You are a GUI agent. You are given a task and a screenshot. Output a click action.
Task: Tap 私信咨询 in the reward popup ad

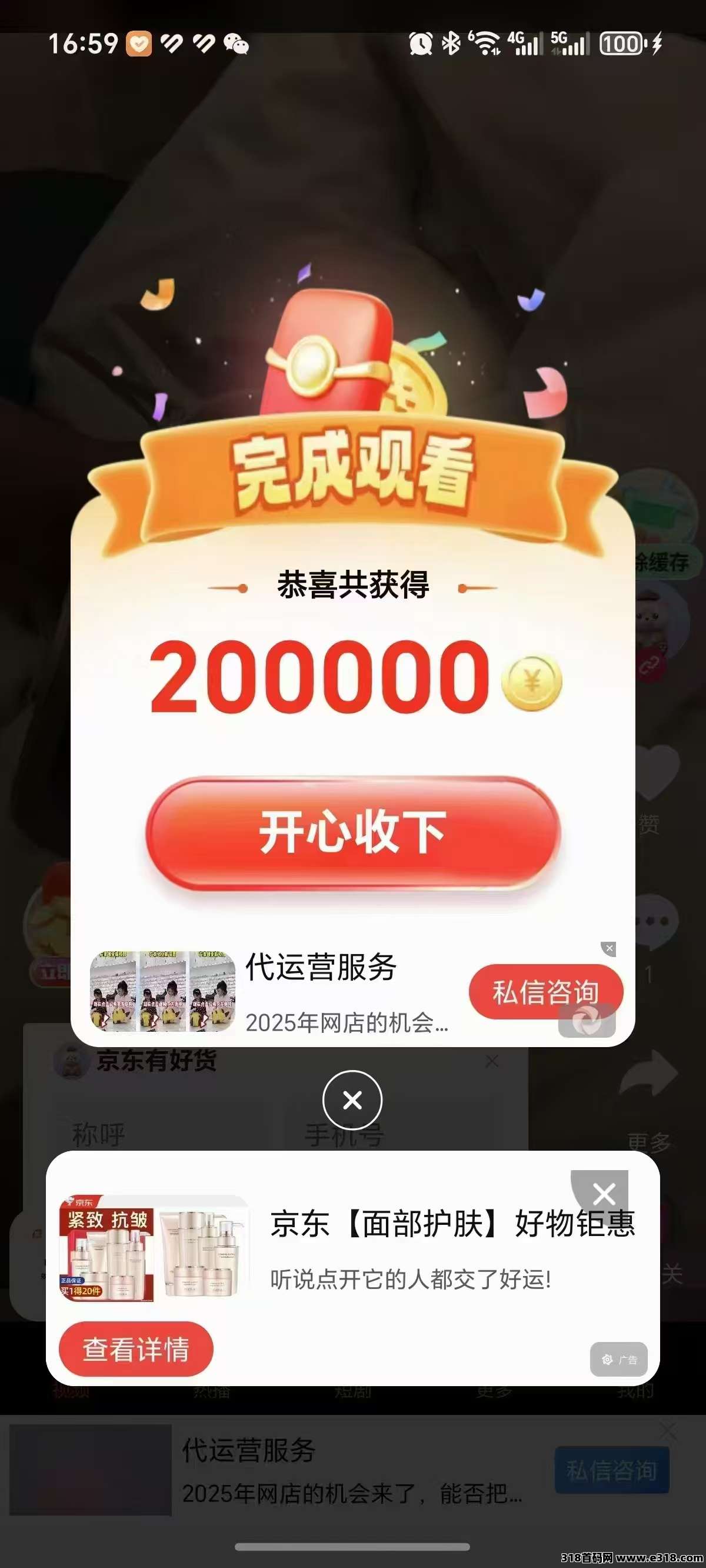click(545, 992)
